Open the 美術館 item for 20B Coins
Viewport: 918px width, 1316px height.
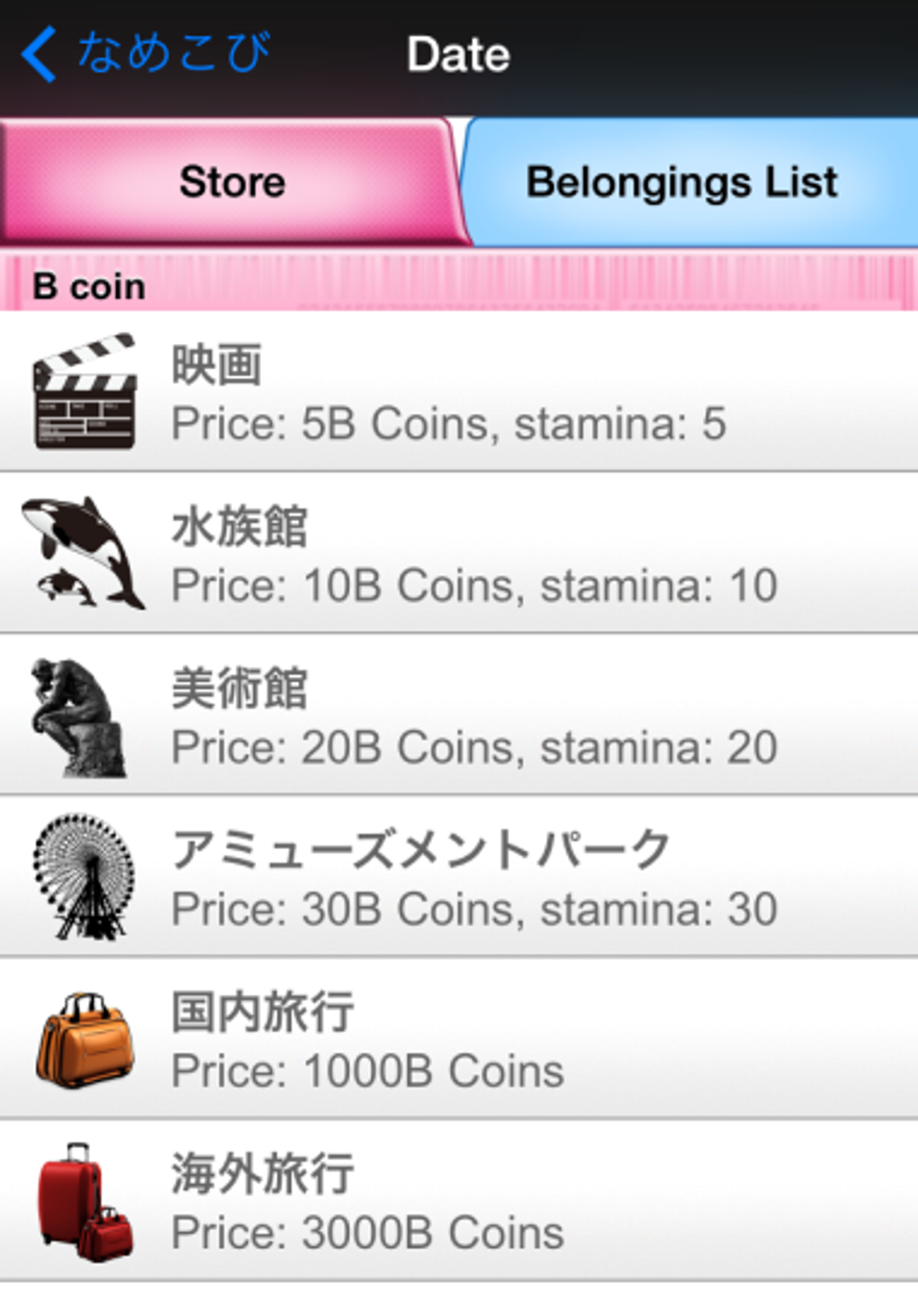coord(459,717)
